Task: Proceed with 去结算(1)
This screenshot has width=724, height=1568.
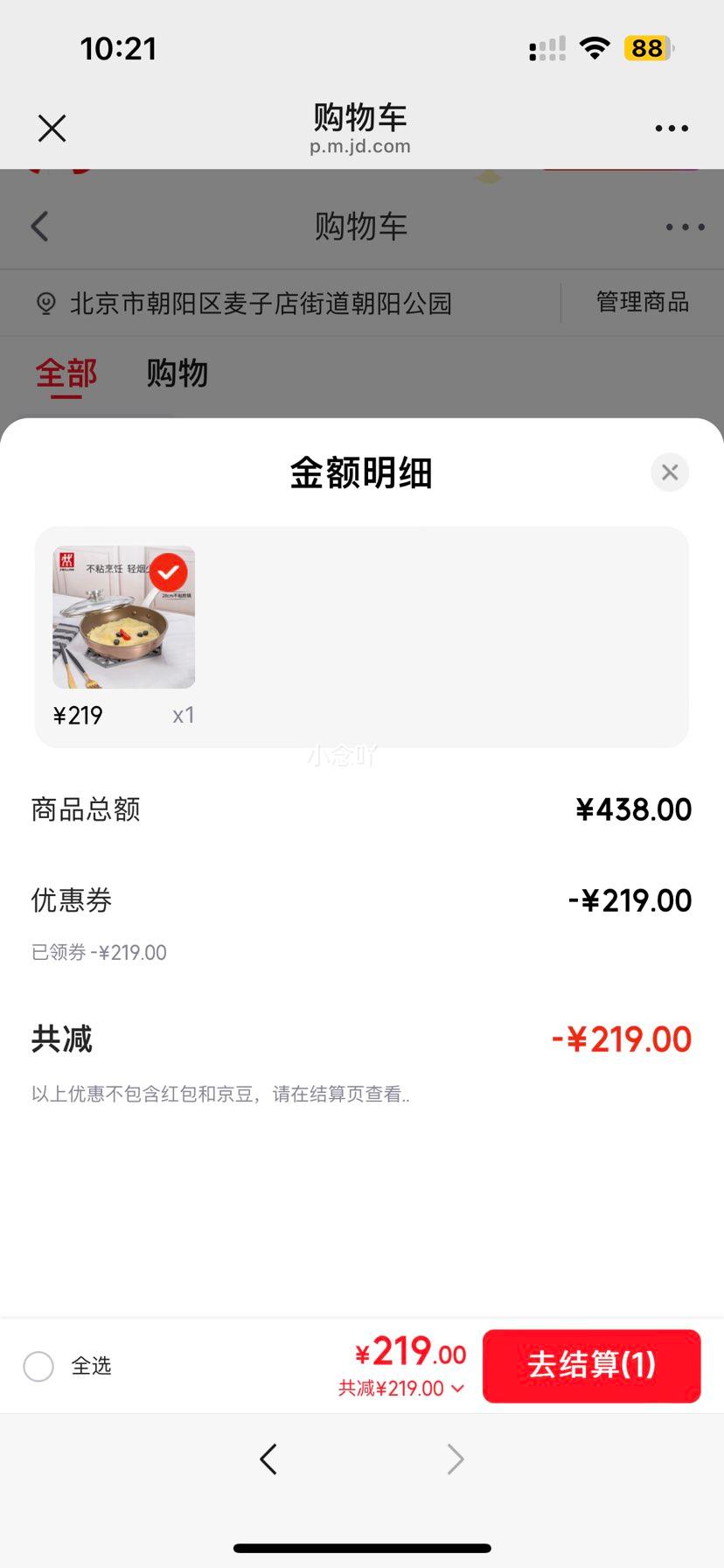Action: click(x=591, y=1366)
